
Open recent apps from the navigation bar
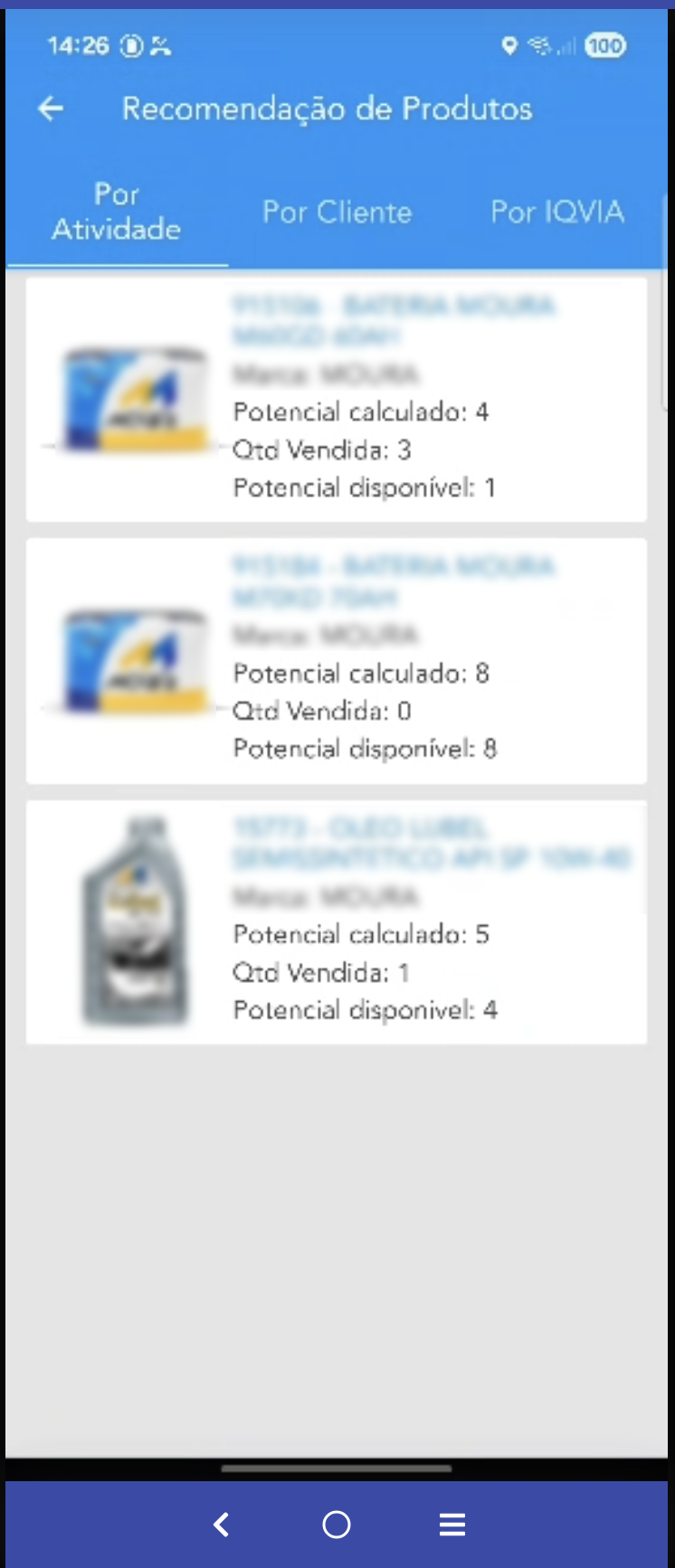[x=452, y=1525]
